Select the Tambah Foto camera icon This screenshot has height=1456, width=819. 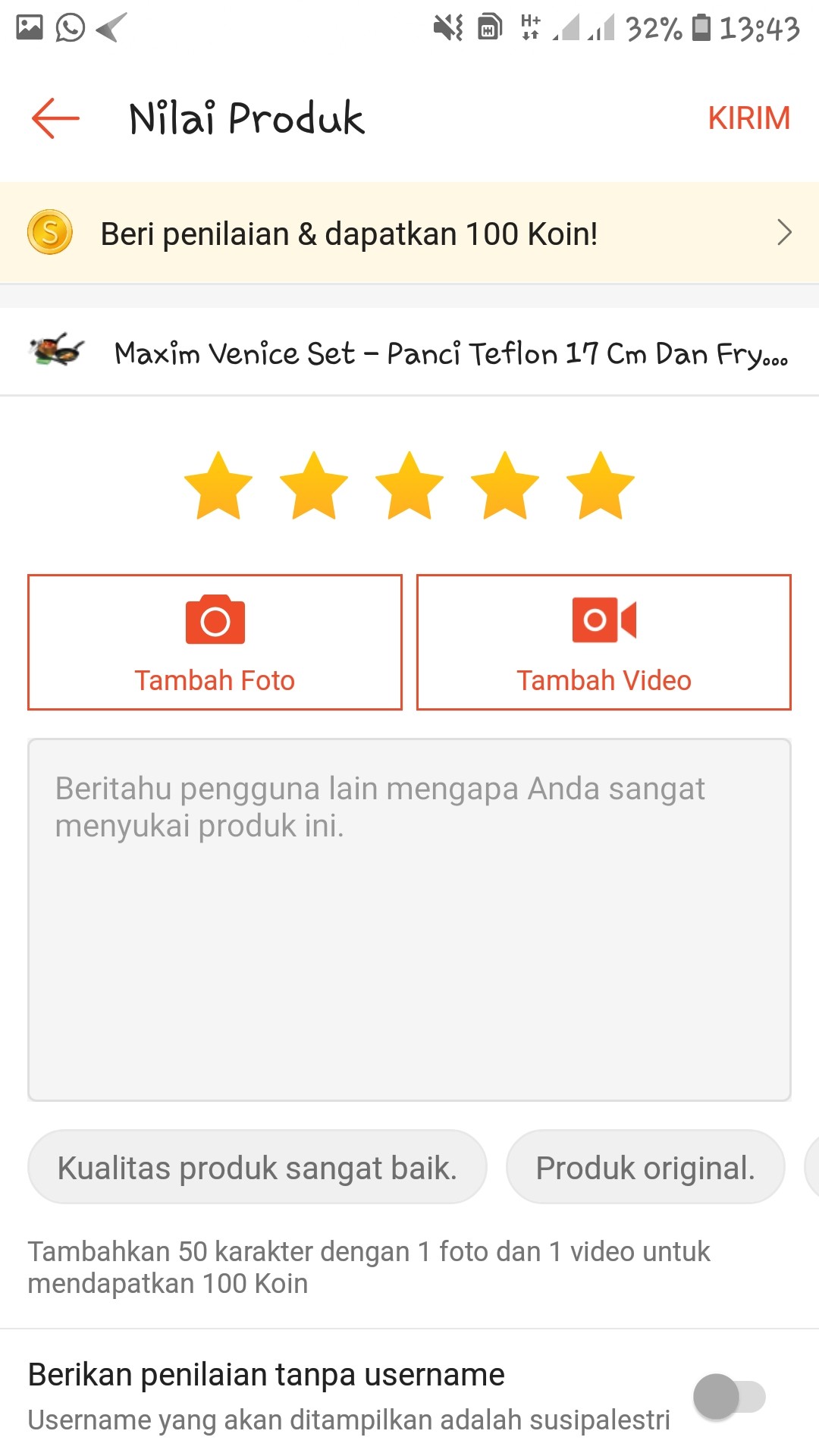tap(215, 619)
